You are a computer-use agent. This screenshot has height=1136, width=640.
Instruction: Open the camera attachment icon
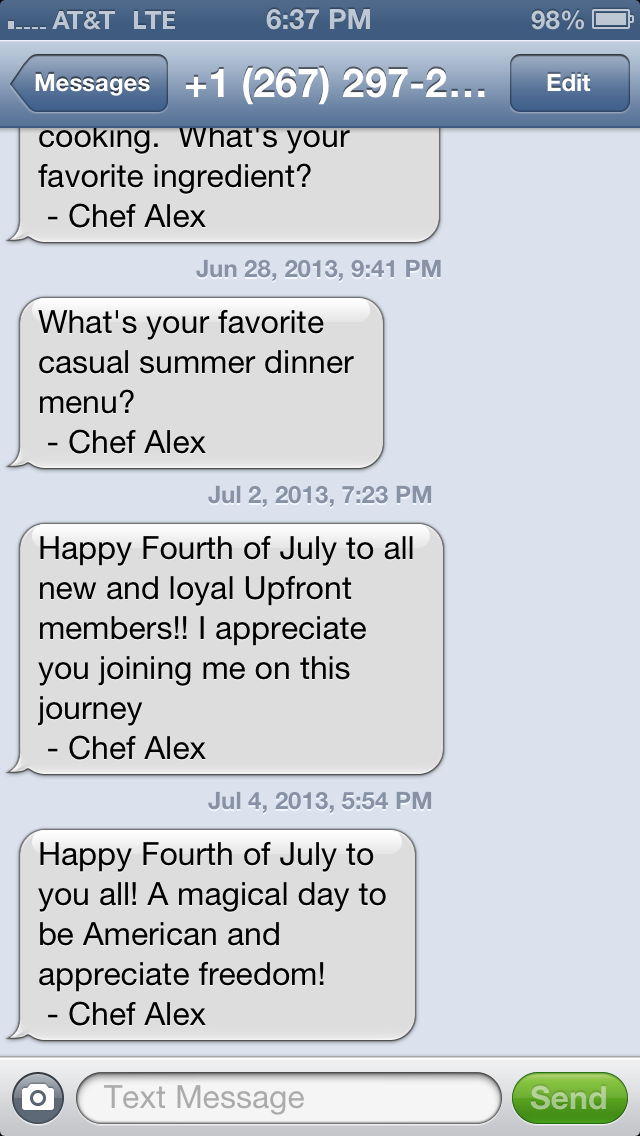38,1098
